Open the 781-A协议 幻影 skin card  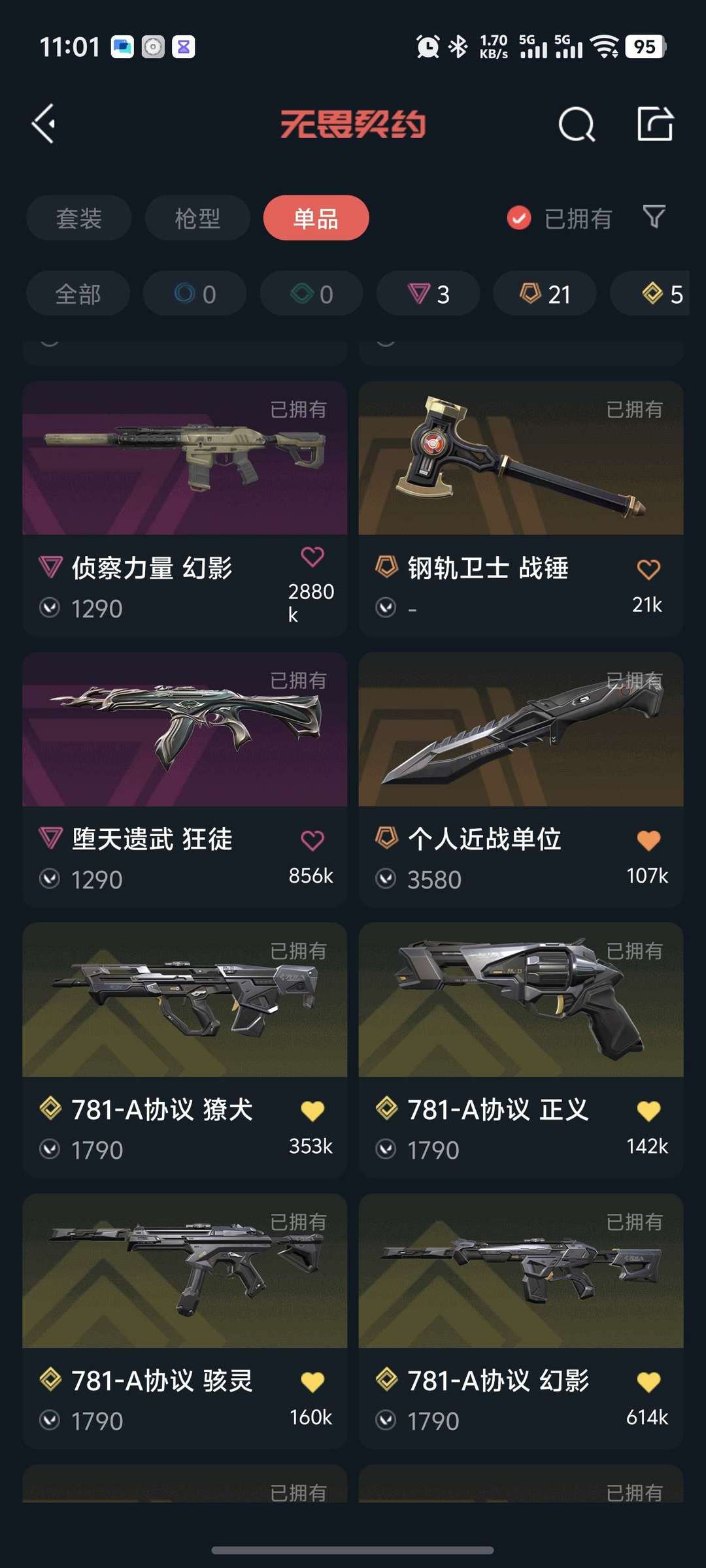521,1321
